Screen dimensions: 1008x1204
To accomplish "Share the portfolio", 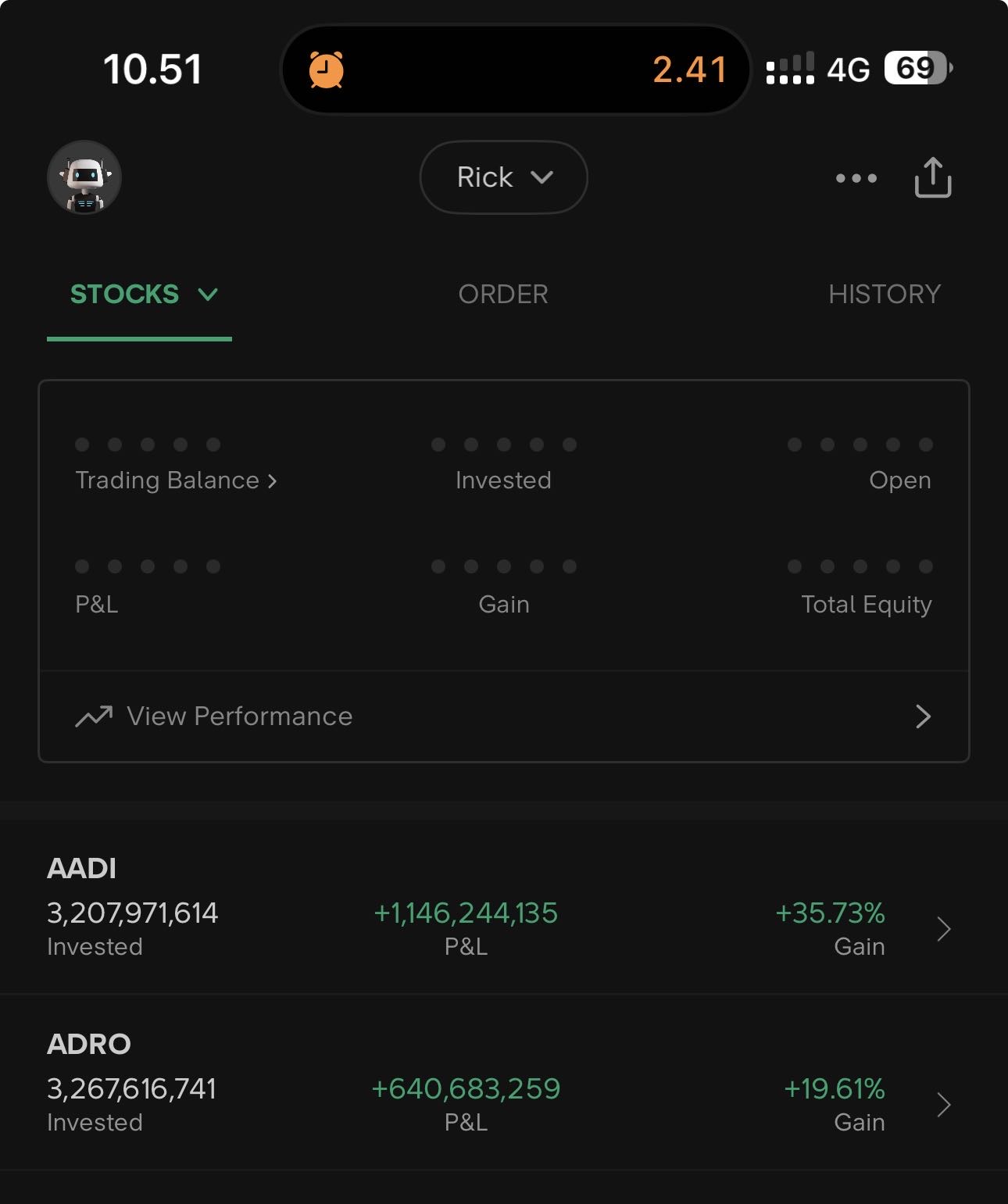I will tap(932, 178).
